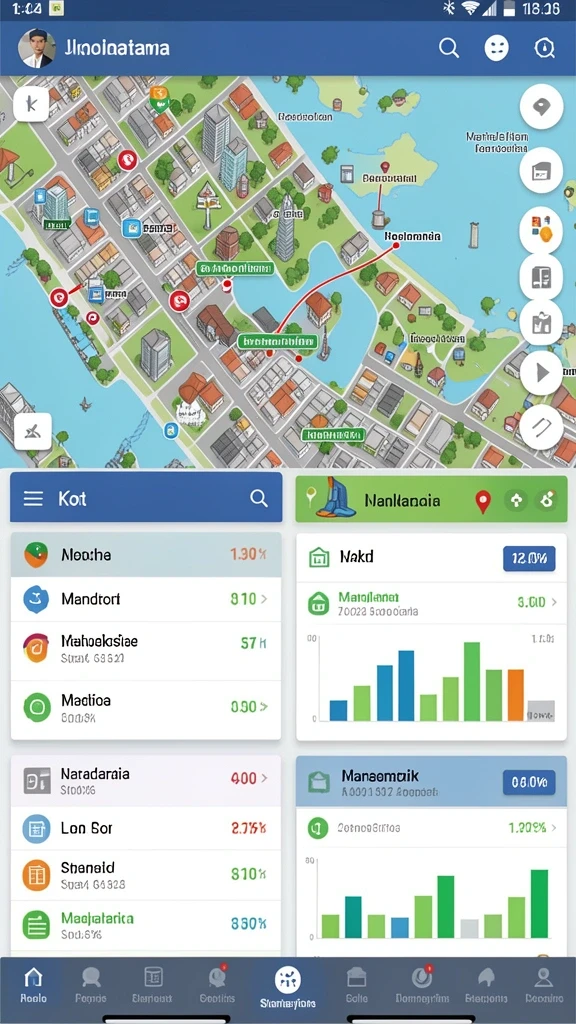Open the Nadadaraia row

tap(146, 780)
